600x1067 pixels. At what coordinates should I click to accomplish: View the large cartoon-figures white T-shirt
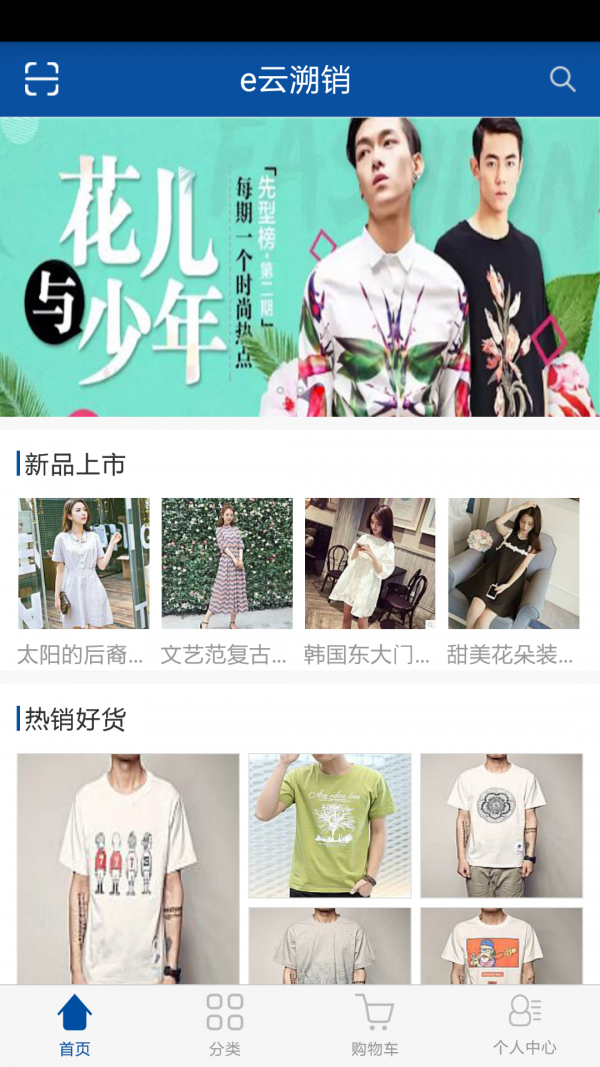pos(128,868)
